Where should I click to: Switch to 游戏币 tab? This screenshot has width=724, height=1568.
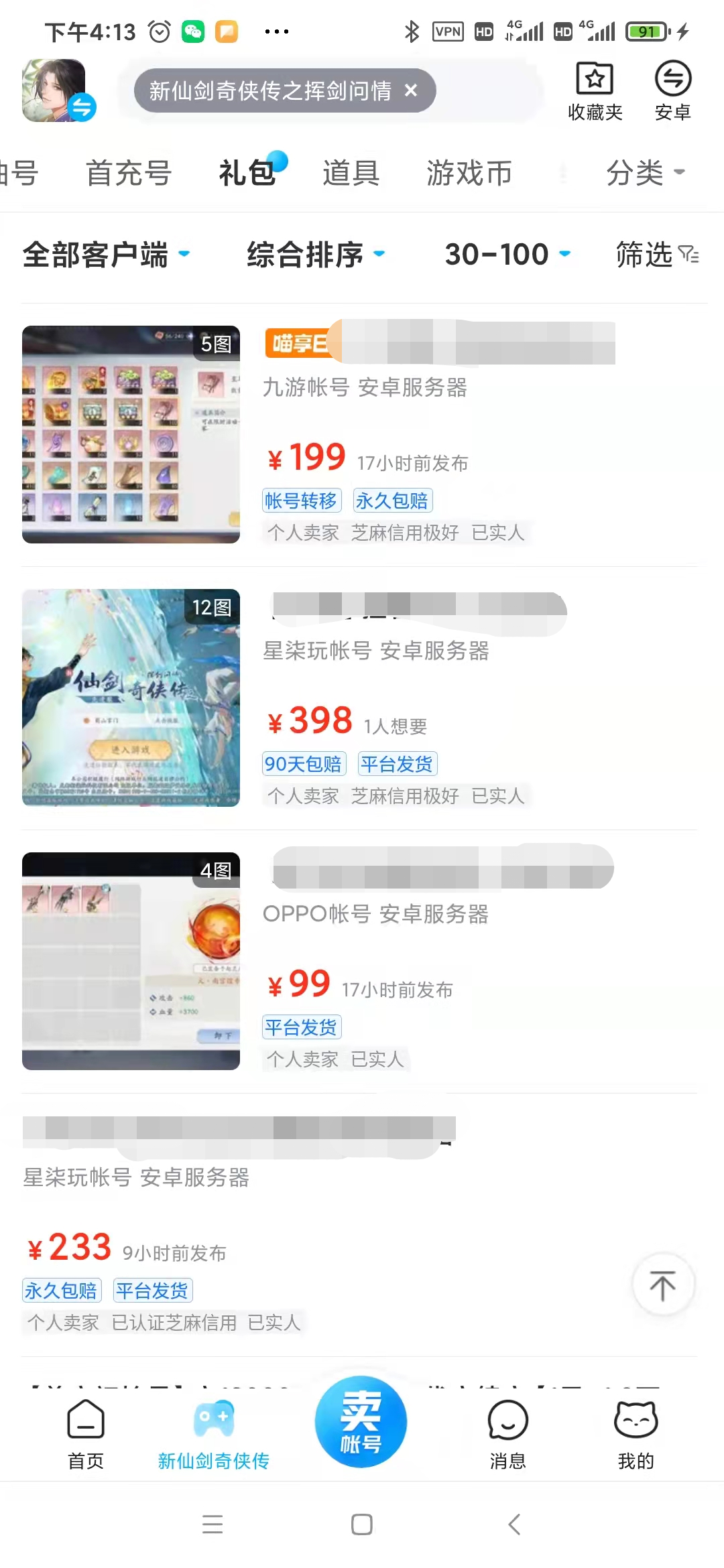coord(469,173)
